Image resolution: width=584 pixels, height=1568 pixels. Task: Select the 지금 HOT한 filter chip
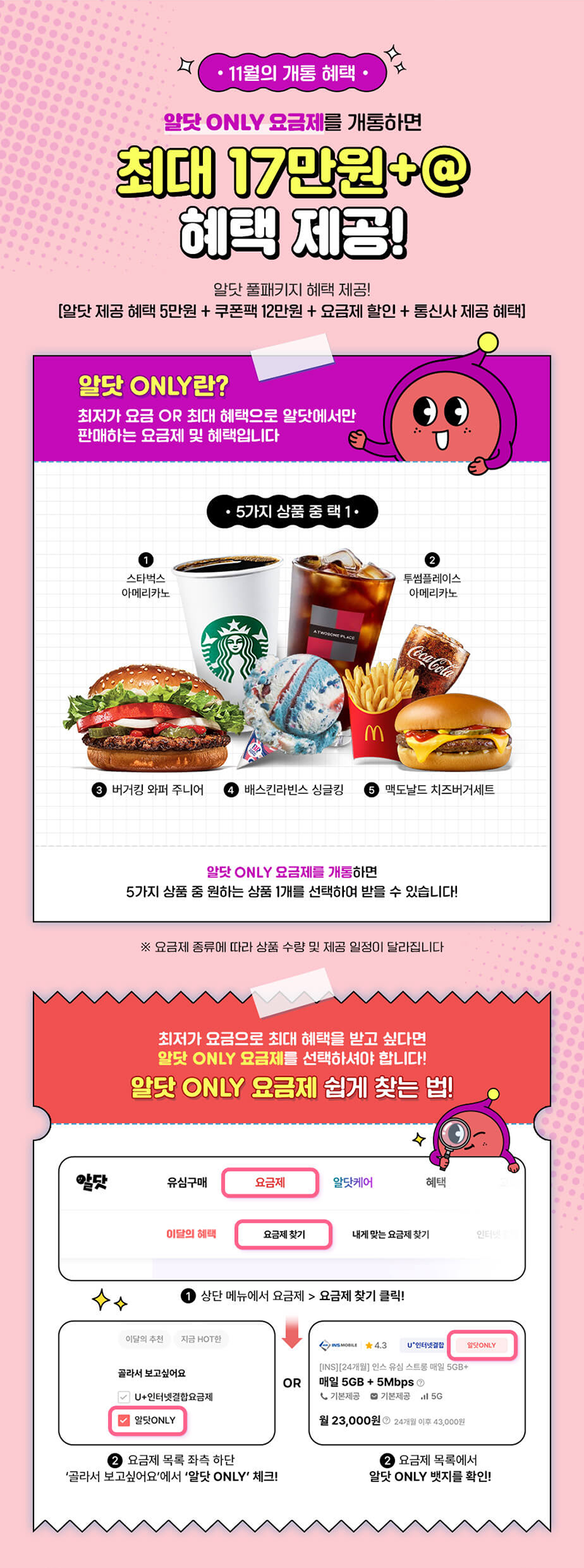(202, 1339)
